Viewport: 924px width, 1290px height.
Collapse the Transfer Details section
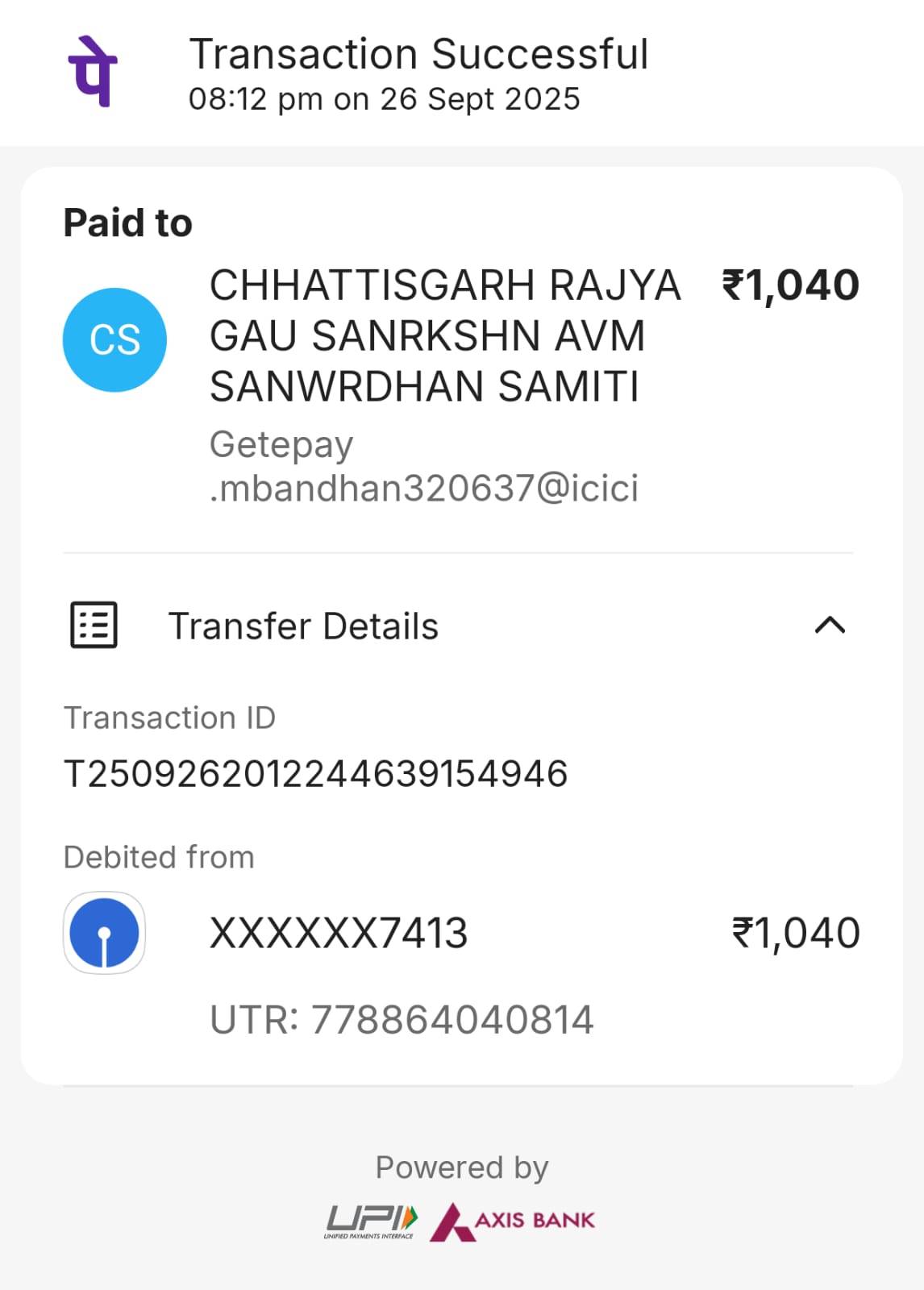(830, 626)
